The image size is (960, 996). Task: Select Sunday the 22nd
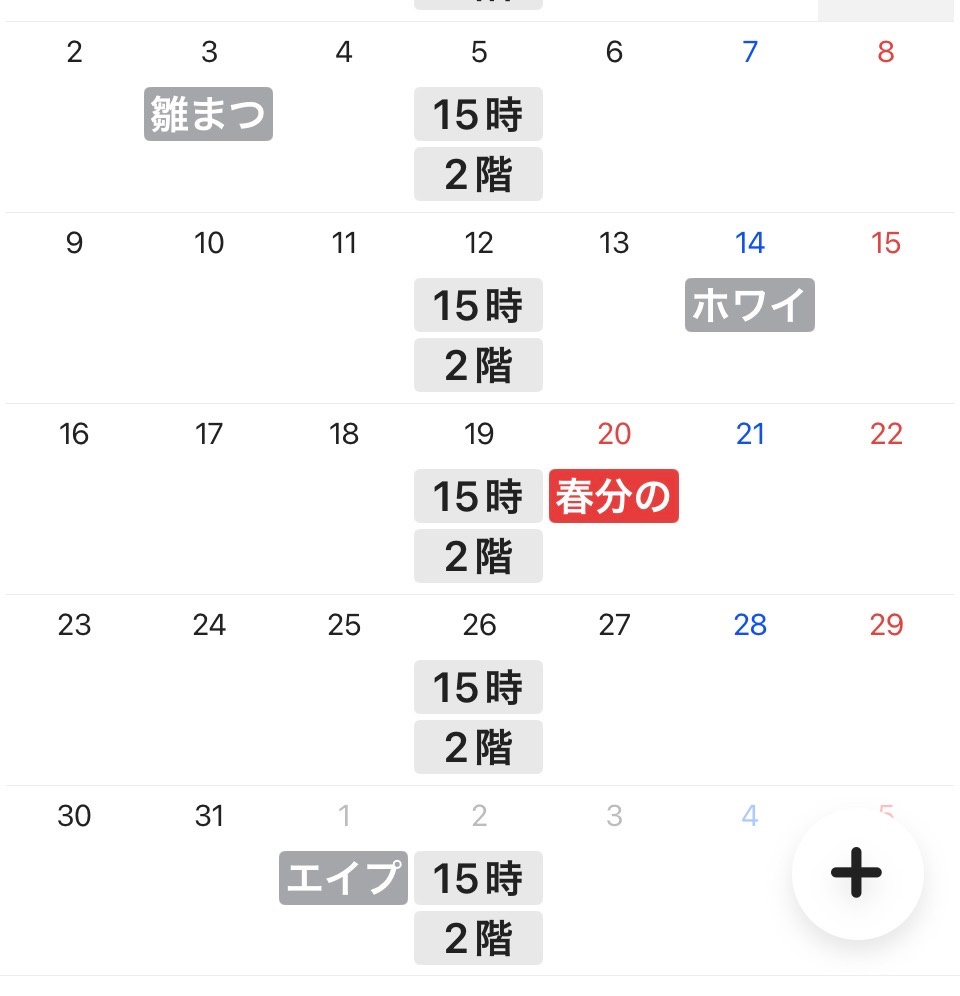point(886,434)
